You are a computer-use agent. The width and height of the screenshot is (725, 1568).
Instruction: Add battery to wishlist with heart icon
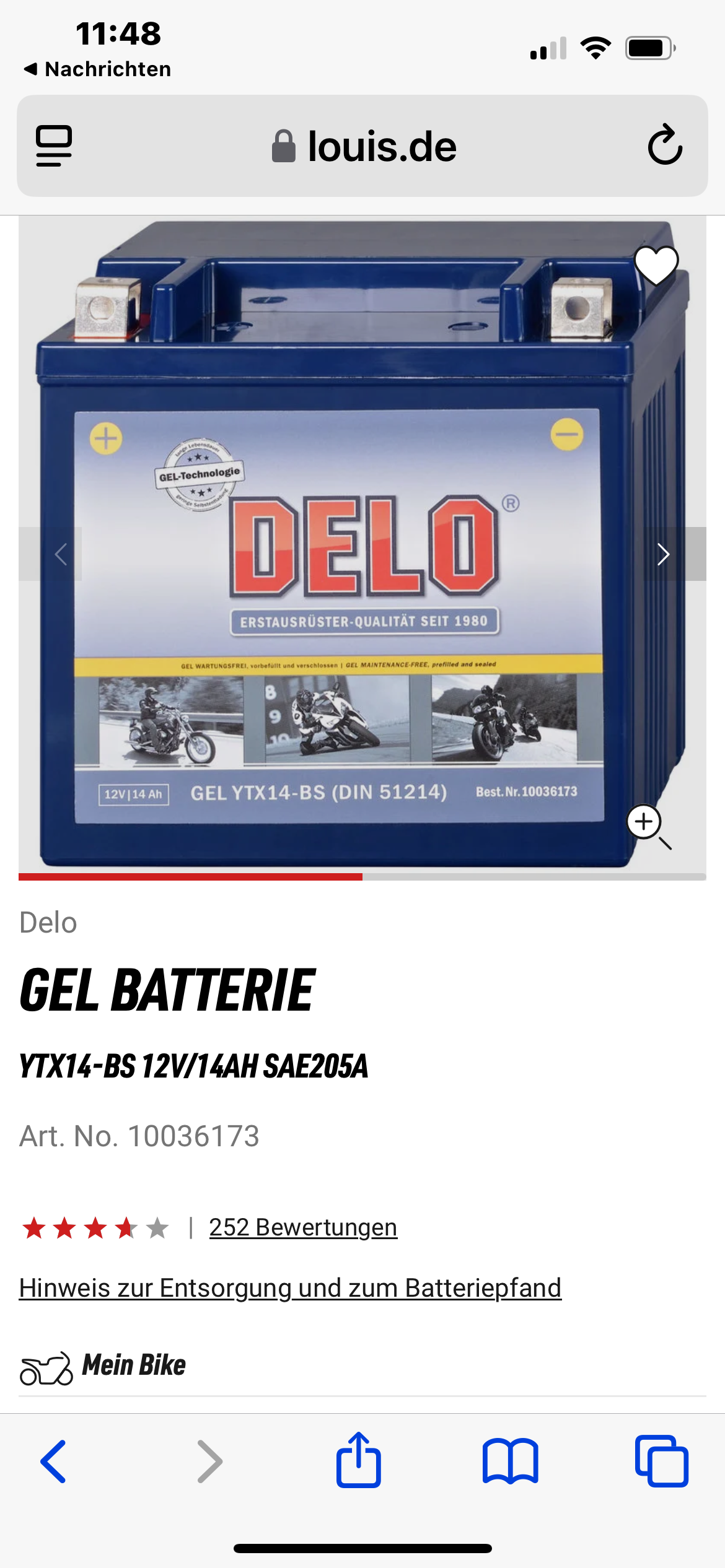pos(656,265)
